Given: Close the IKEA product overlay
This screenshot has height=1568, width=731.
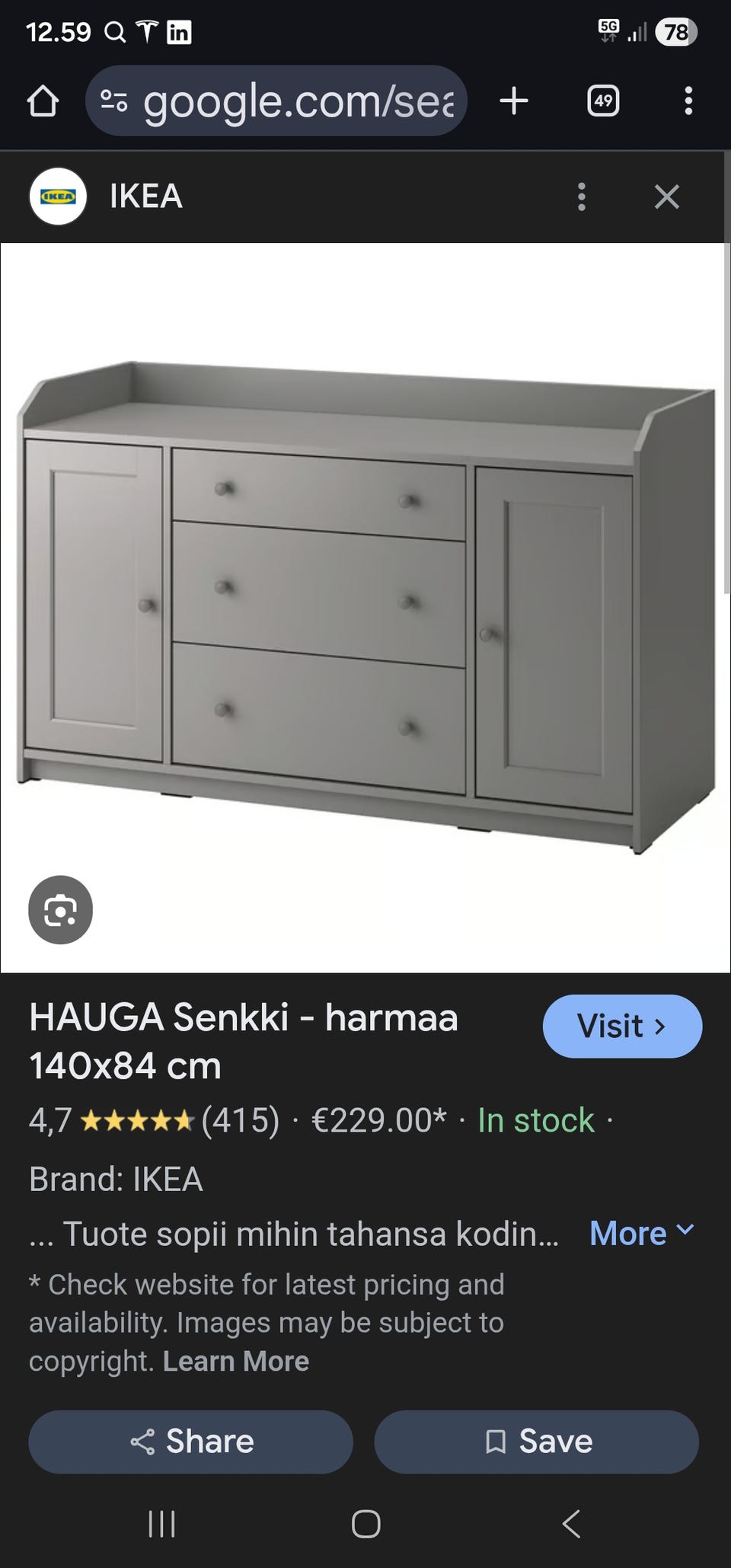Looking at the screenshot, I should coord(667,197).
